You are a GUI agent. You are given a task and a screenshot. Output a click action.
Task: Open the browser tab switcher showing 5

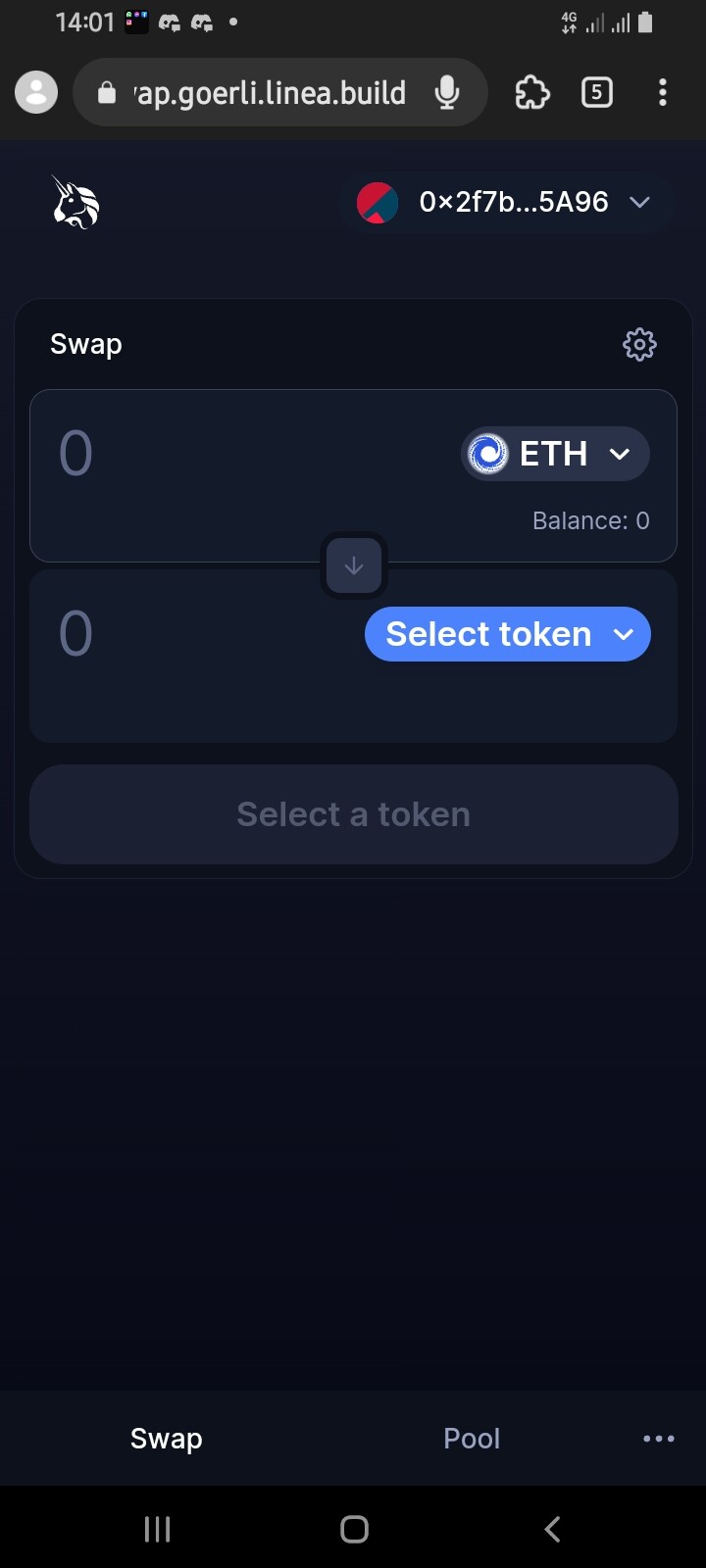tap(597, 93)
